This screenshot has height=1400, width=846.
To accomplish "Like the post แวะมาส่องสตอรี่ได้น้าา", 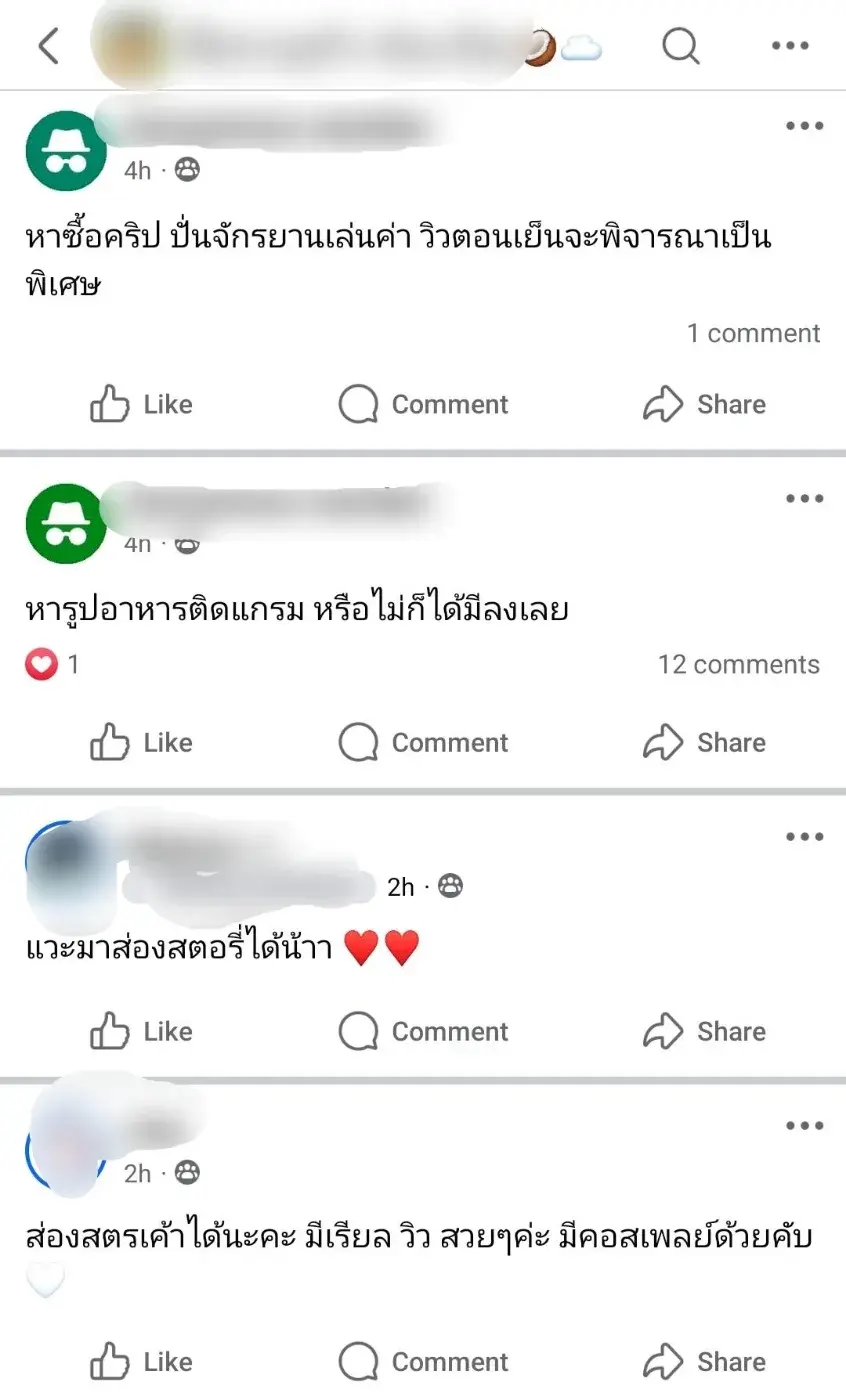I will point(141,1032).
